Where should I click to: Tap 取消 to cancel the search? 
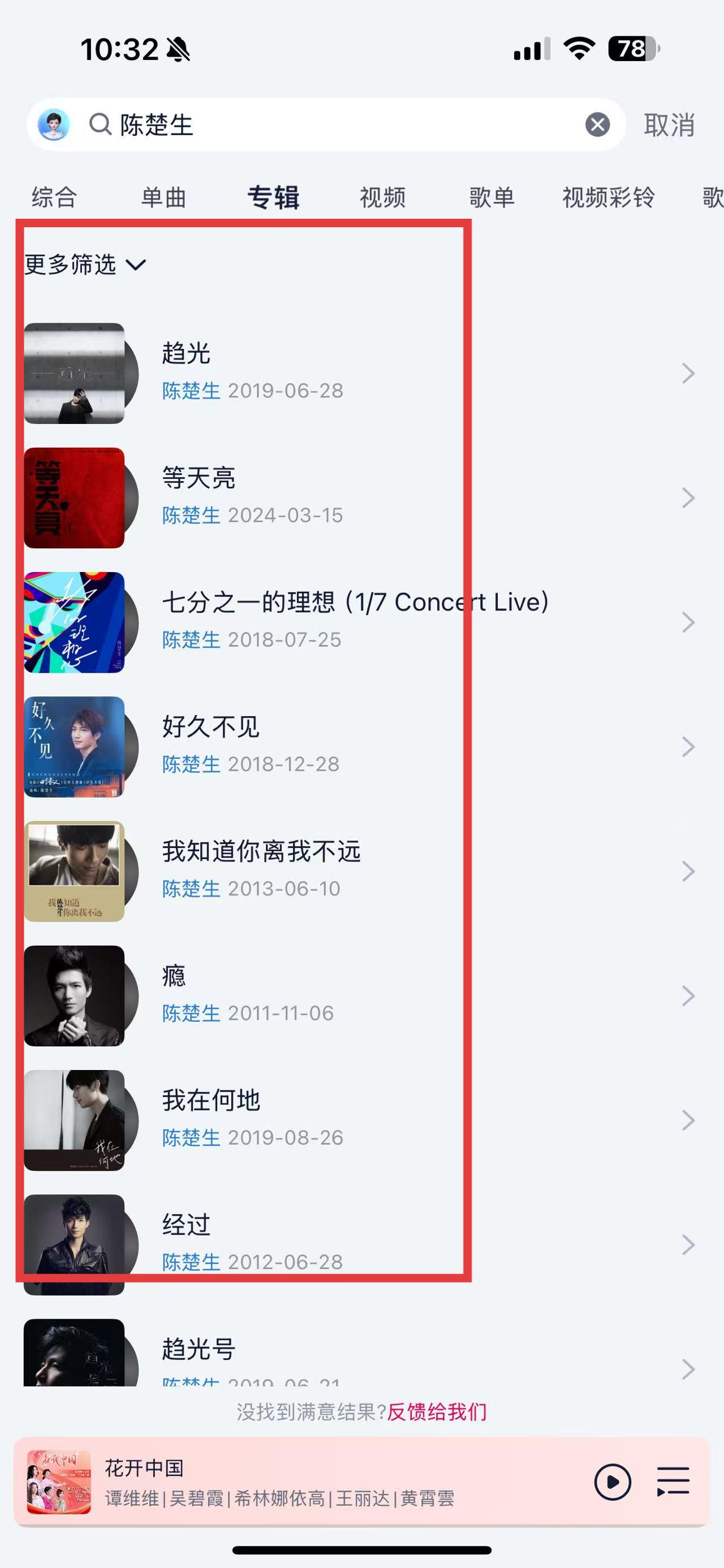tap(669, 125)
